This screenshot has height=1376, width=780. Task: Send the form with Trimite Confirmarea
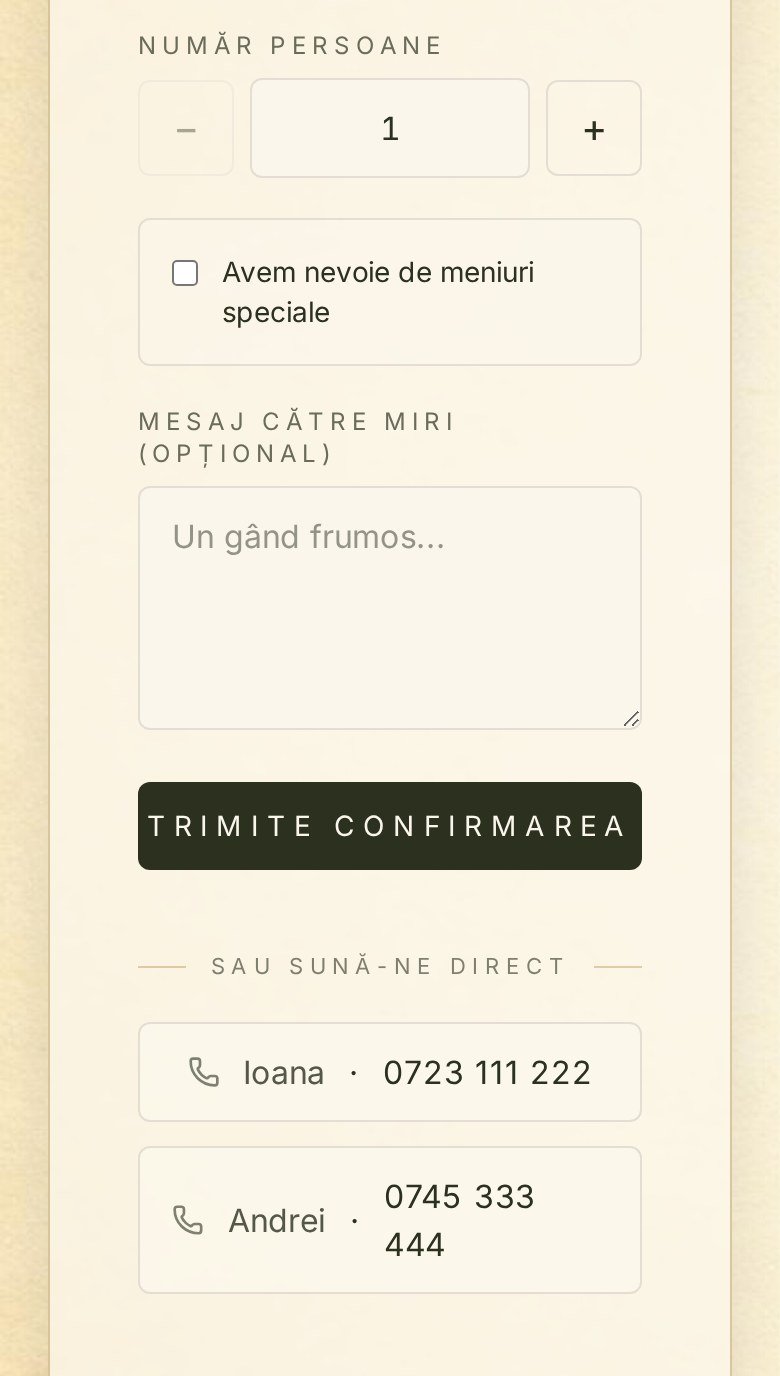(x=390, y=826)
